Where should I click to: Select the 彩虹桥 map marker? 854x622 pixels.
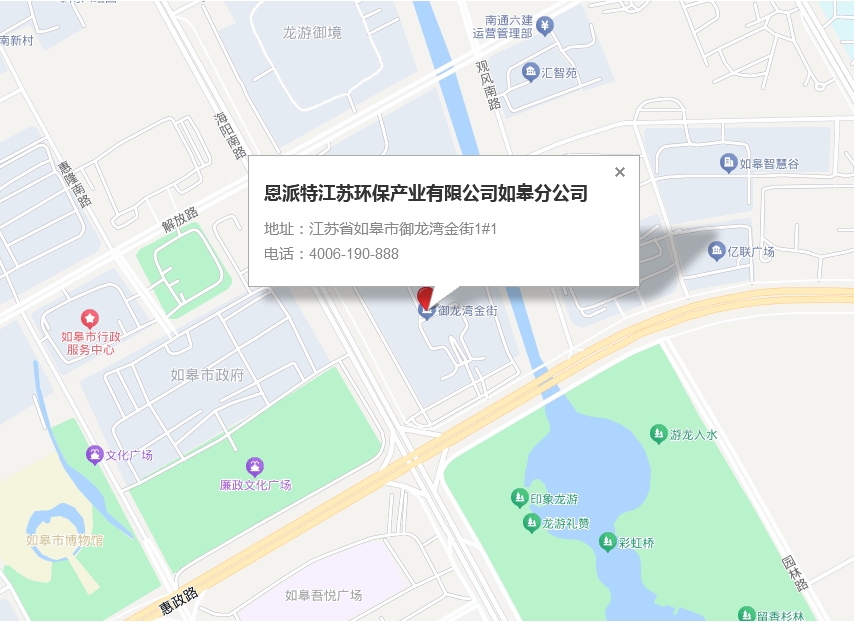pyautogui.click(x=607, y=543)
